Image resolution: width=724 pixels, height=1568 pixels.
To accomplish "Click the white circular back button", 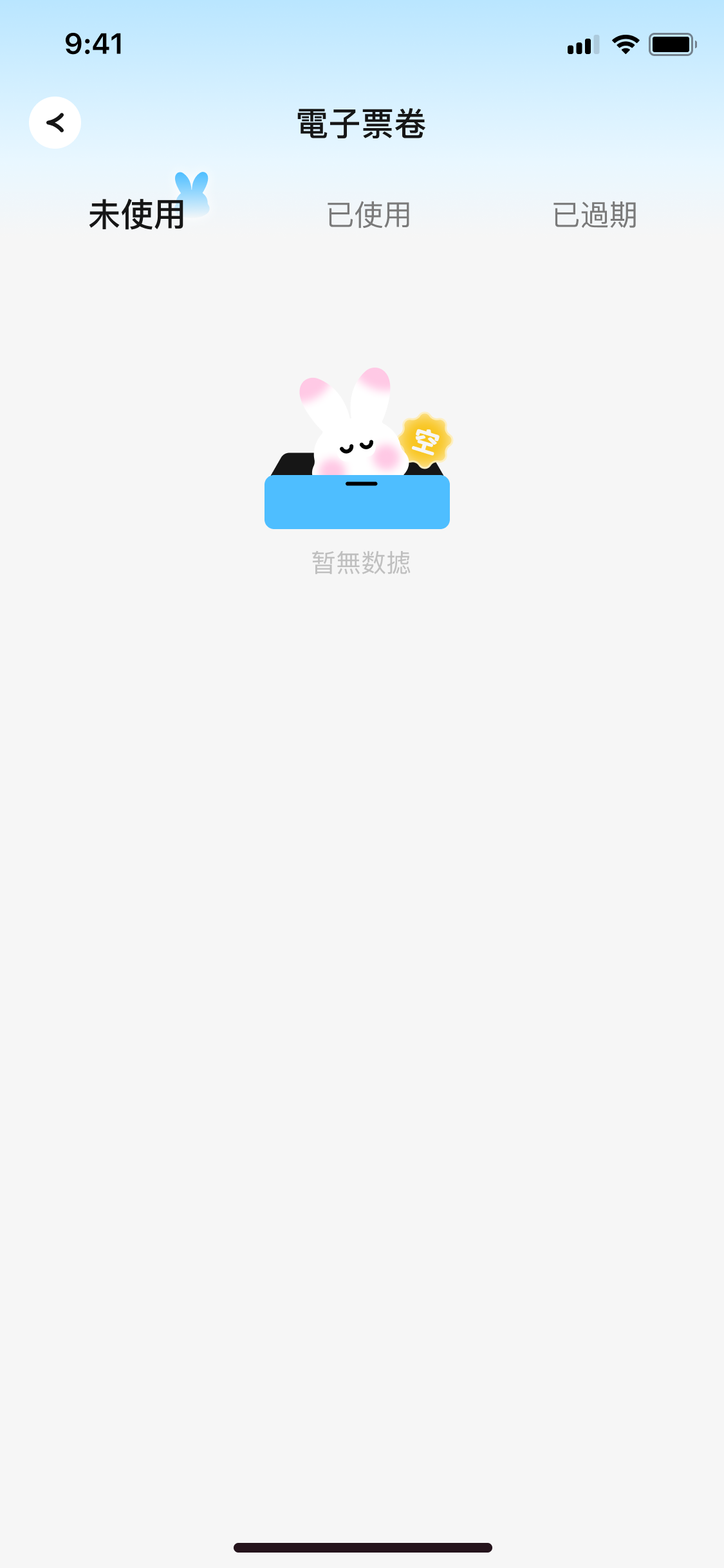I will (x=55, y=122).
